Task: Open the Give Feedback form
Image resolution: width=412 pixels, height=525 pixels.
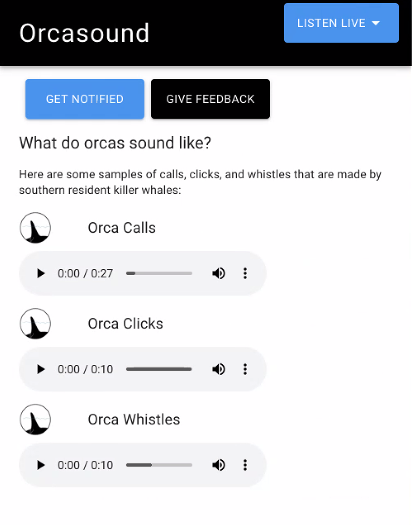Action: (x=210, y=99)
